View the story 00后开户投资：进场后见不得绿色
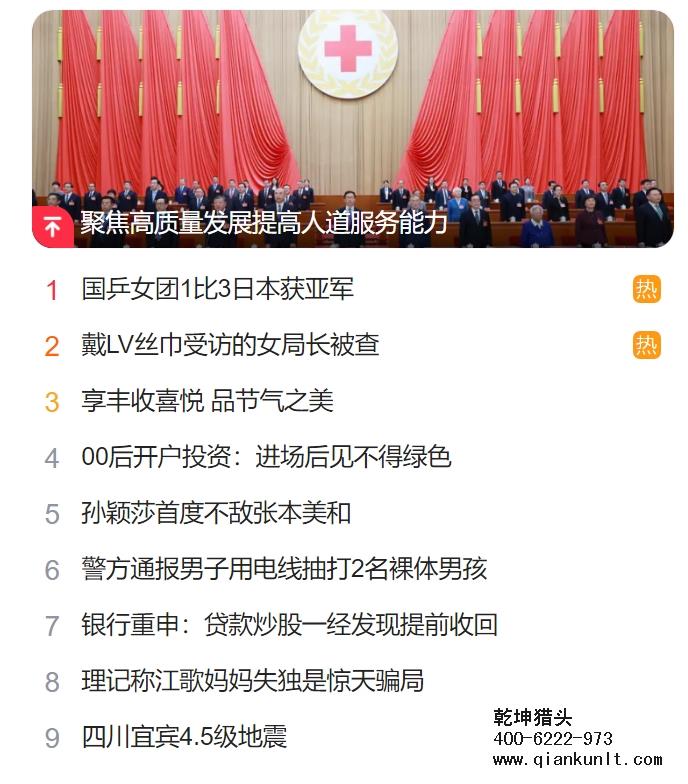The height and width of the screenshot is (784, 688). (266, 458)
